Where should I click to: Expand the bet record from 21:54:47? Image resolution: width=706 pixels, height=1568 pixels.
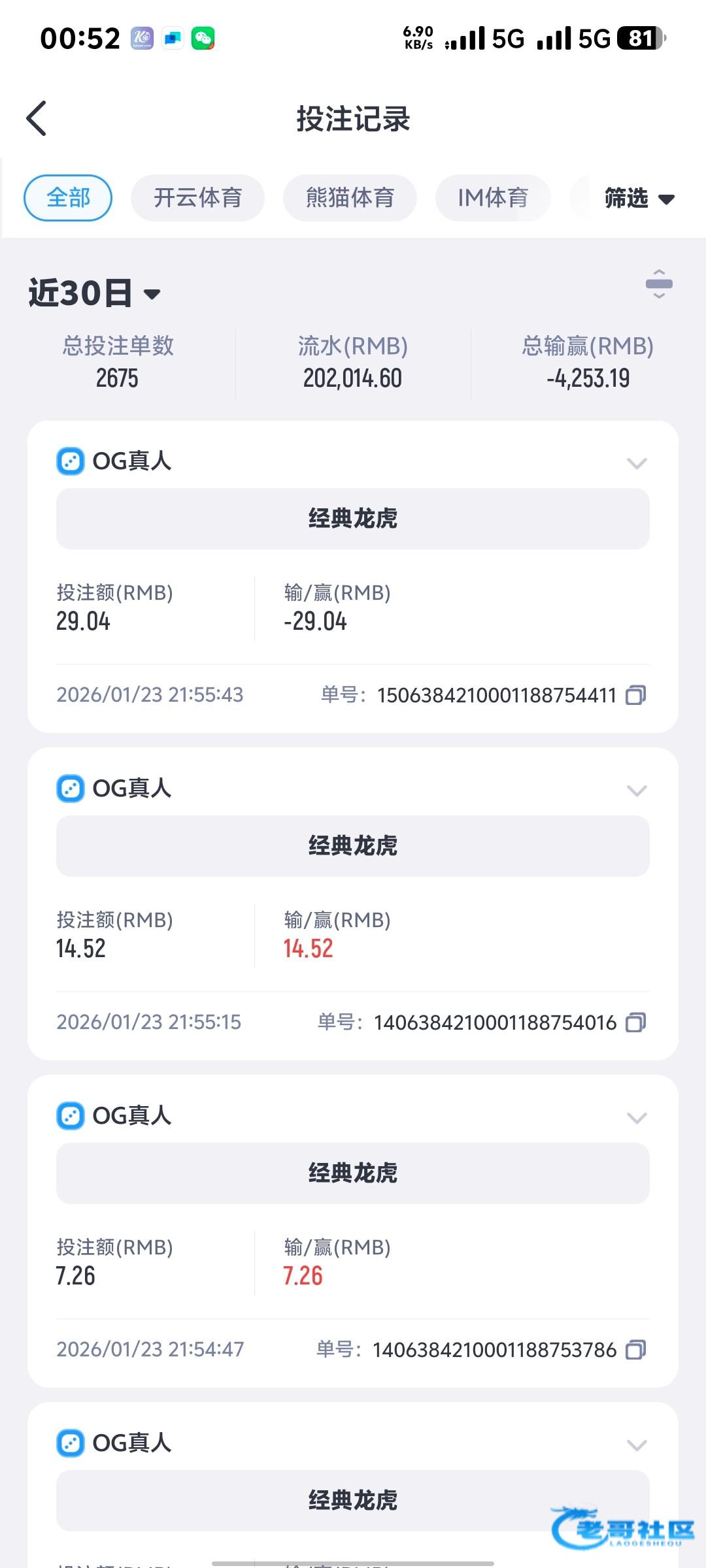coord(637,1118)
